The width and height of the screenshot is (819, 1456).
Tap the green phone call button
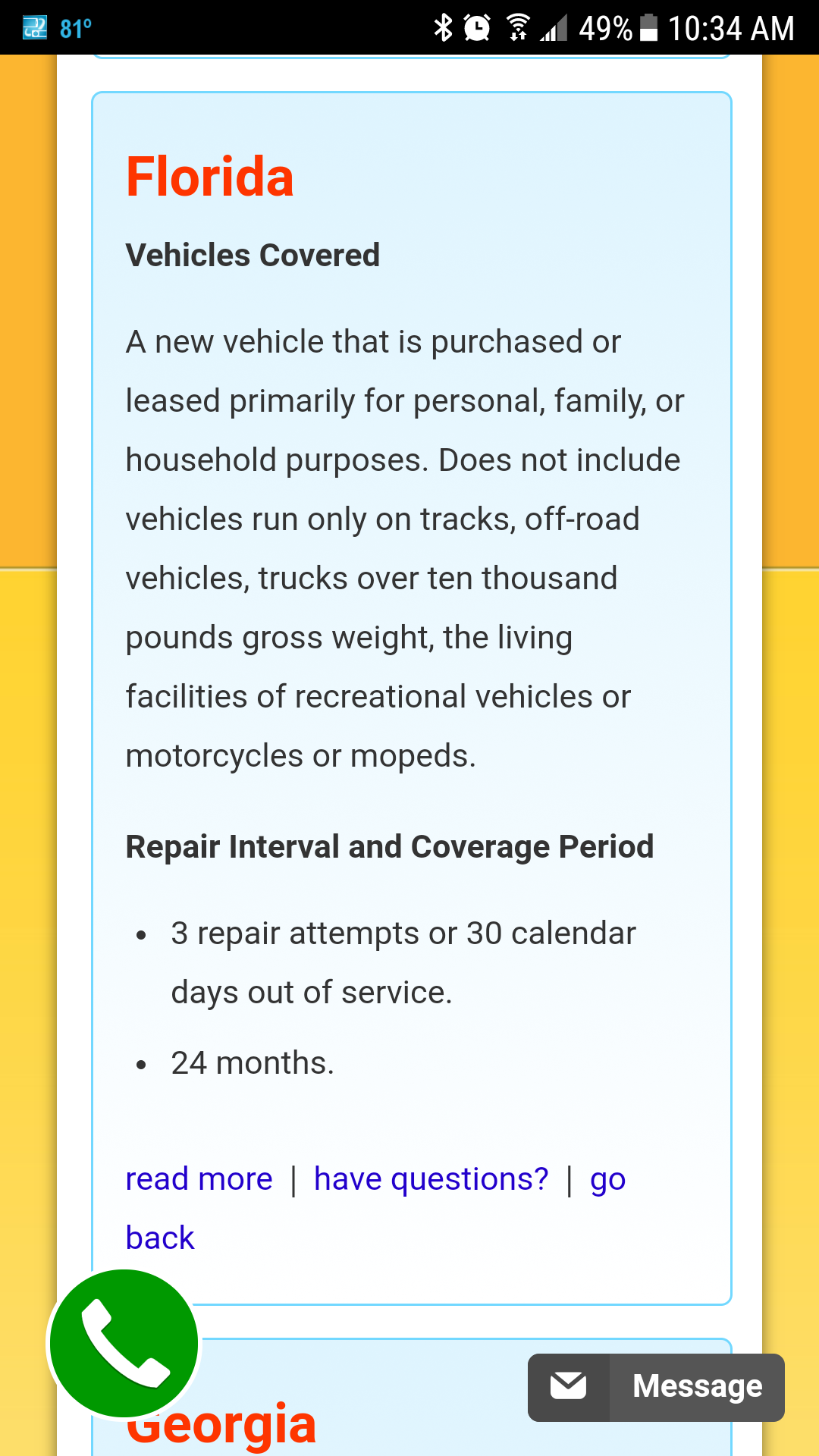pos(124,1344)
